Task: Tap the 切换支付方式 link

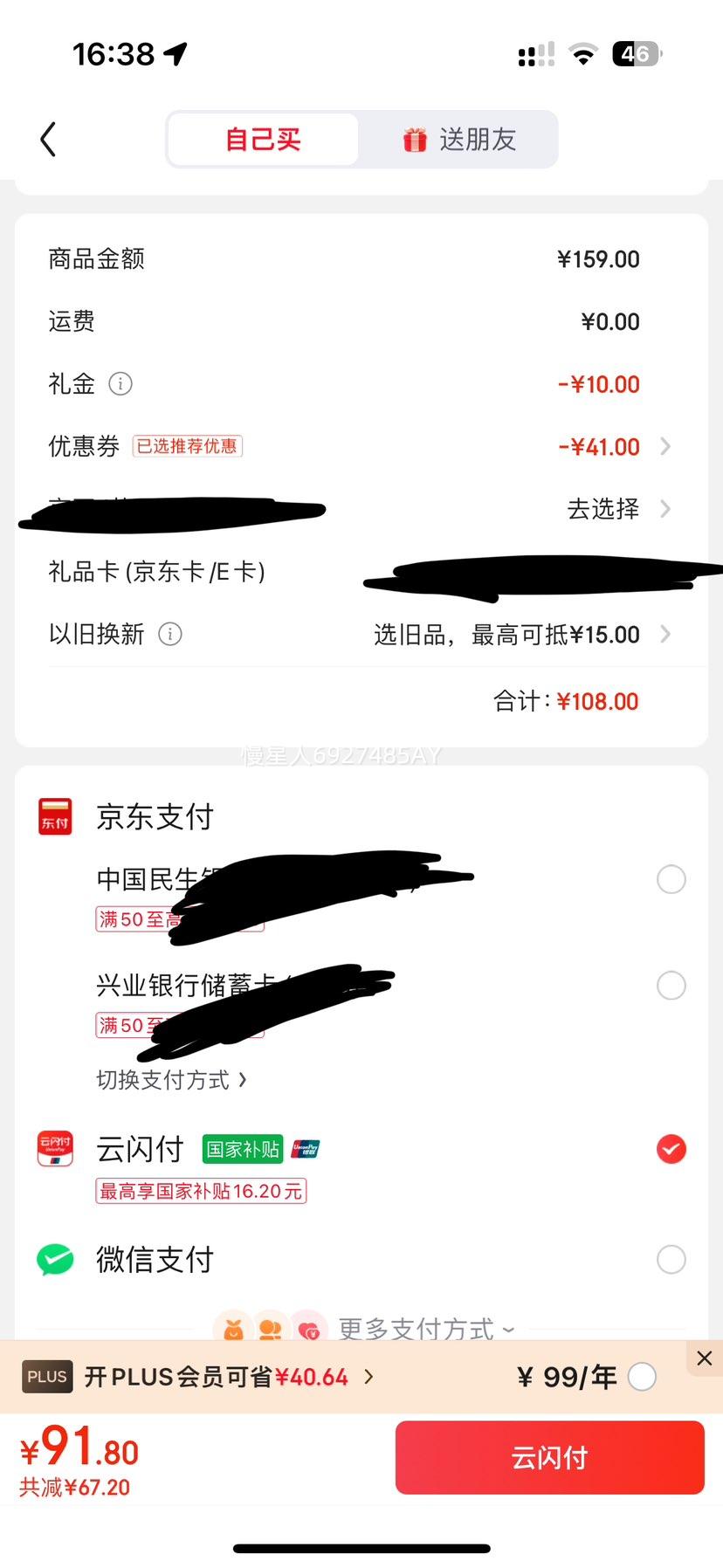Action: point(172,1080)
